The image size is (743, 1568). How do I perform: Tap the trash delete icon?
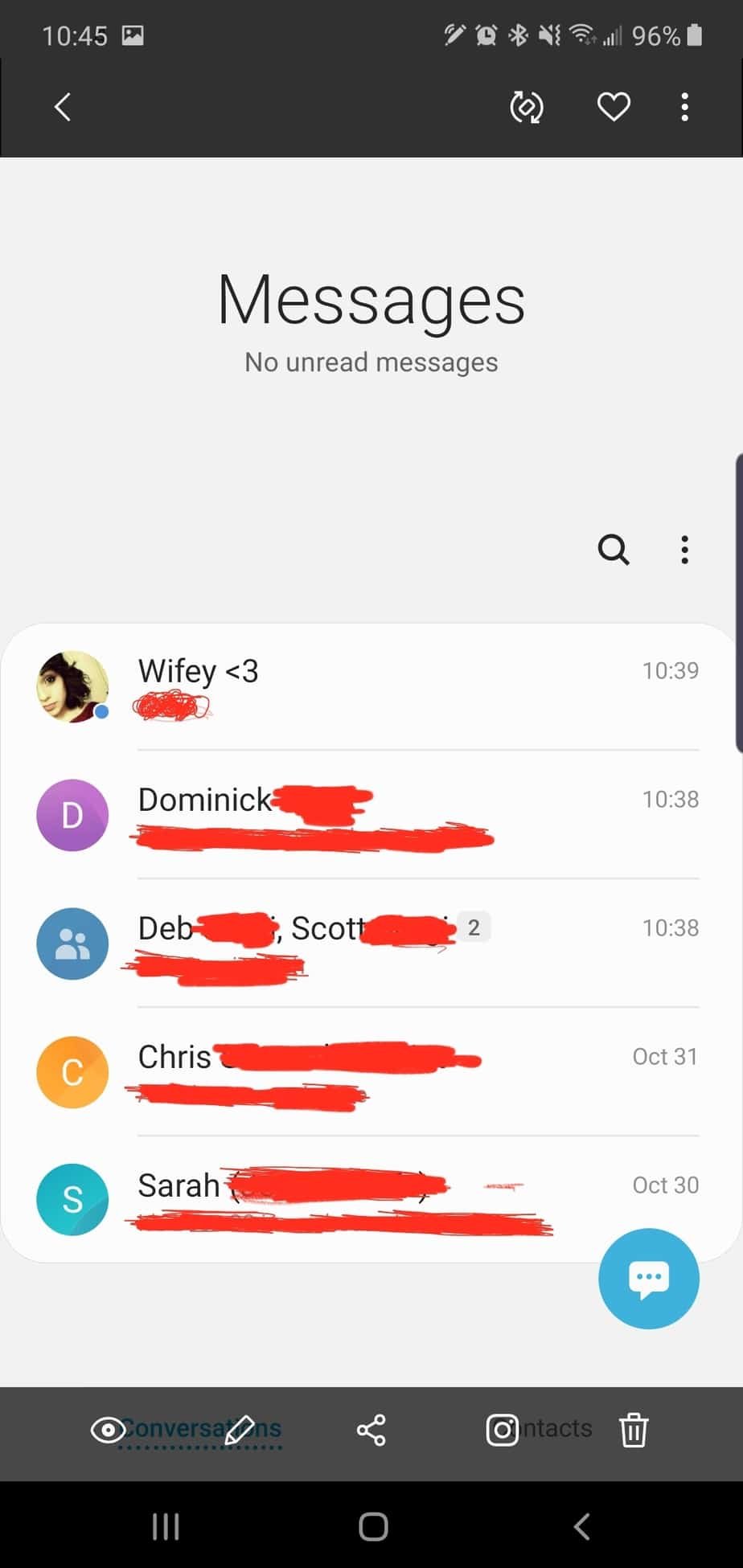[634, 1429]
